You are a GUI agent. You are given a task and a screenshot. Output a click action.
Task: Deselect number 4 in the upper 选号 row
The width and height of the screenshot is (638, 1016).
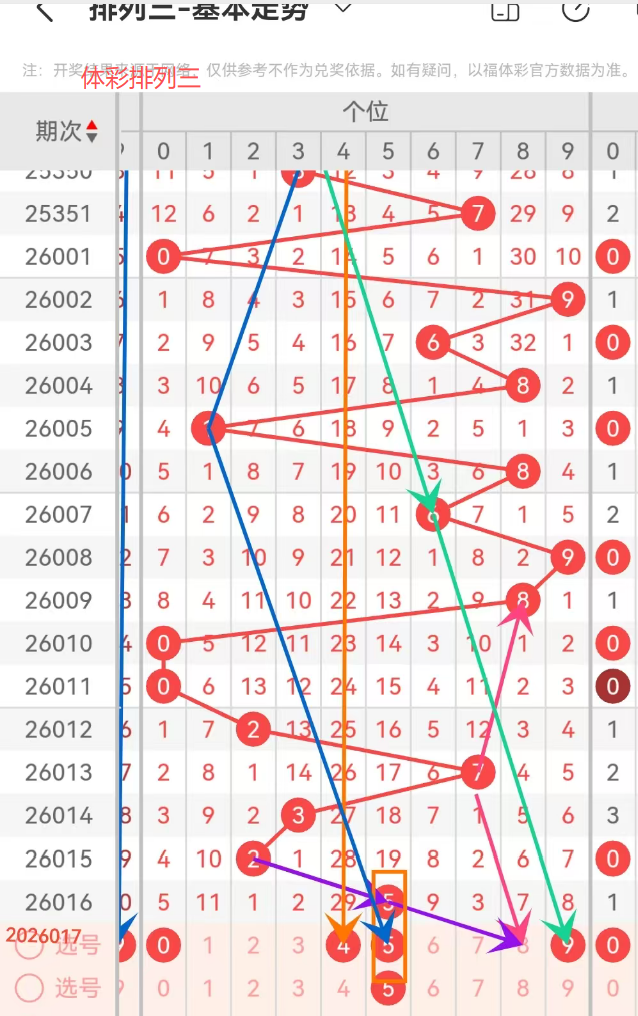(343, 945)
